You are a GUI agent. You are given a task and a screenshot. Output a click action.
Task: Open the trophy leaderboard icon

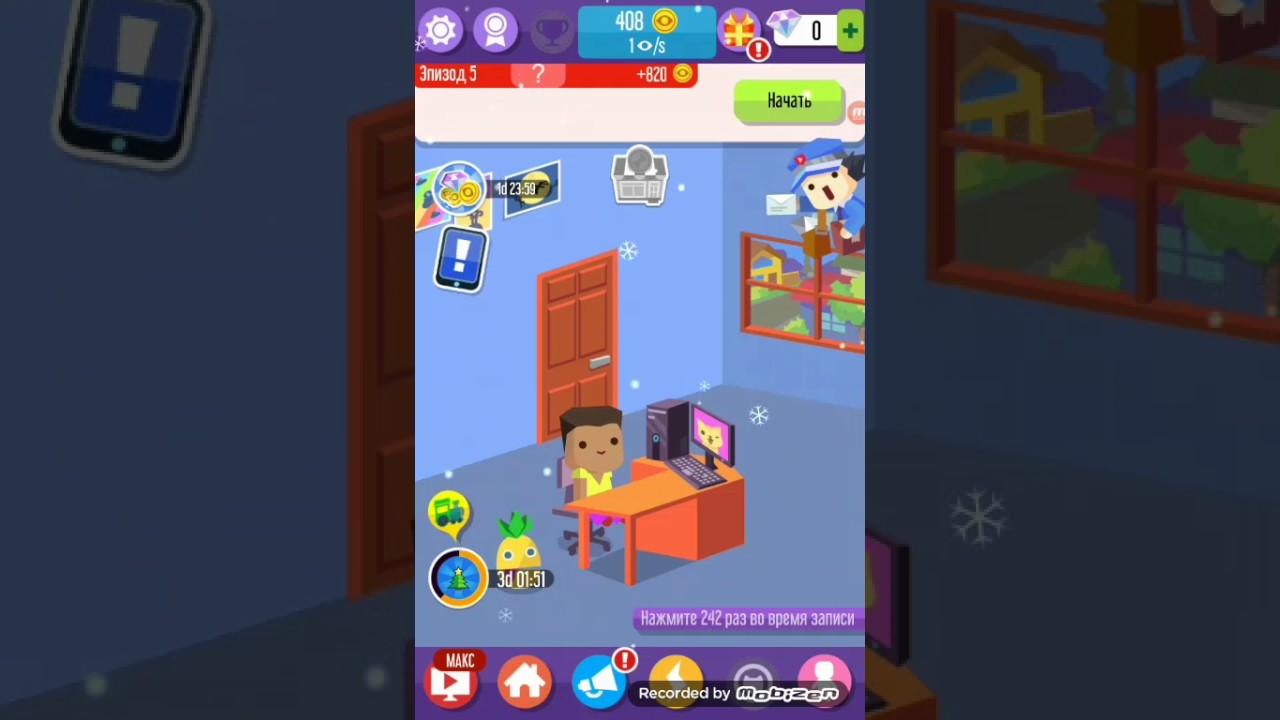pos(549,31)
